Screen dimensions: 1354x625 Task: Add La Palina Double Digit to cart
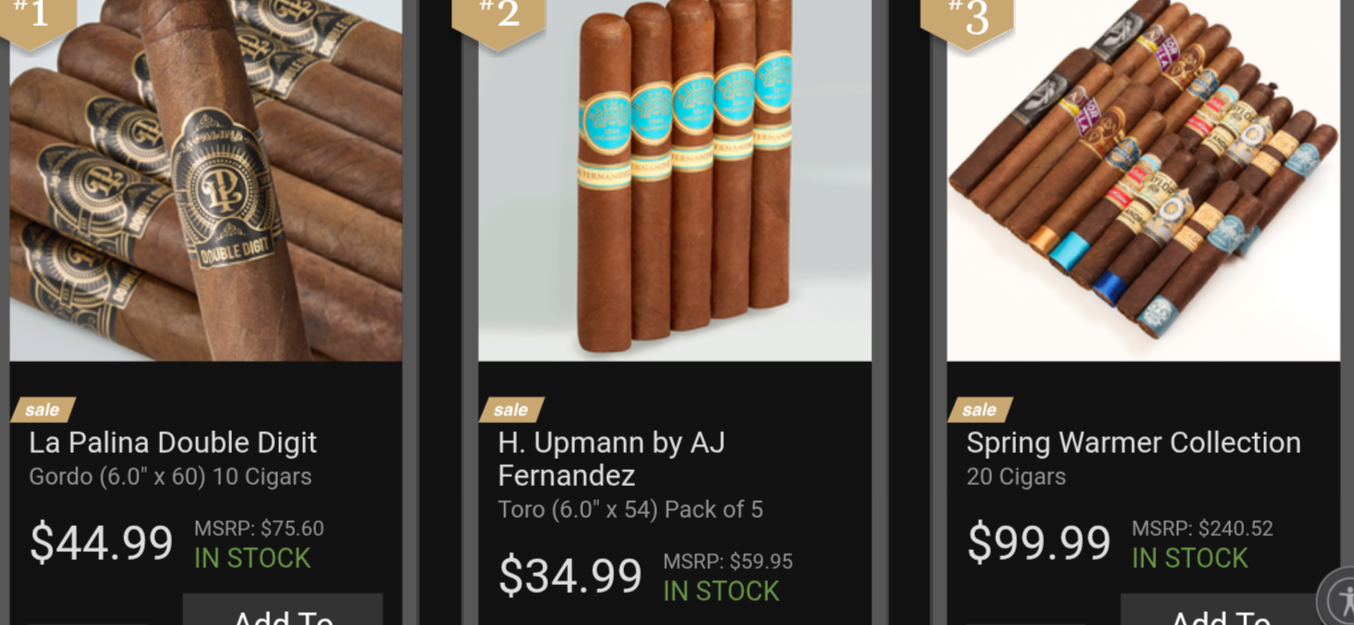coord(282,613)
